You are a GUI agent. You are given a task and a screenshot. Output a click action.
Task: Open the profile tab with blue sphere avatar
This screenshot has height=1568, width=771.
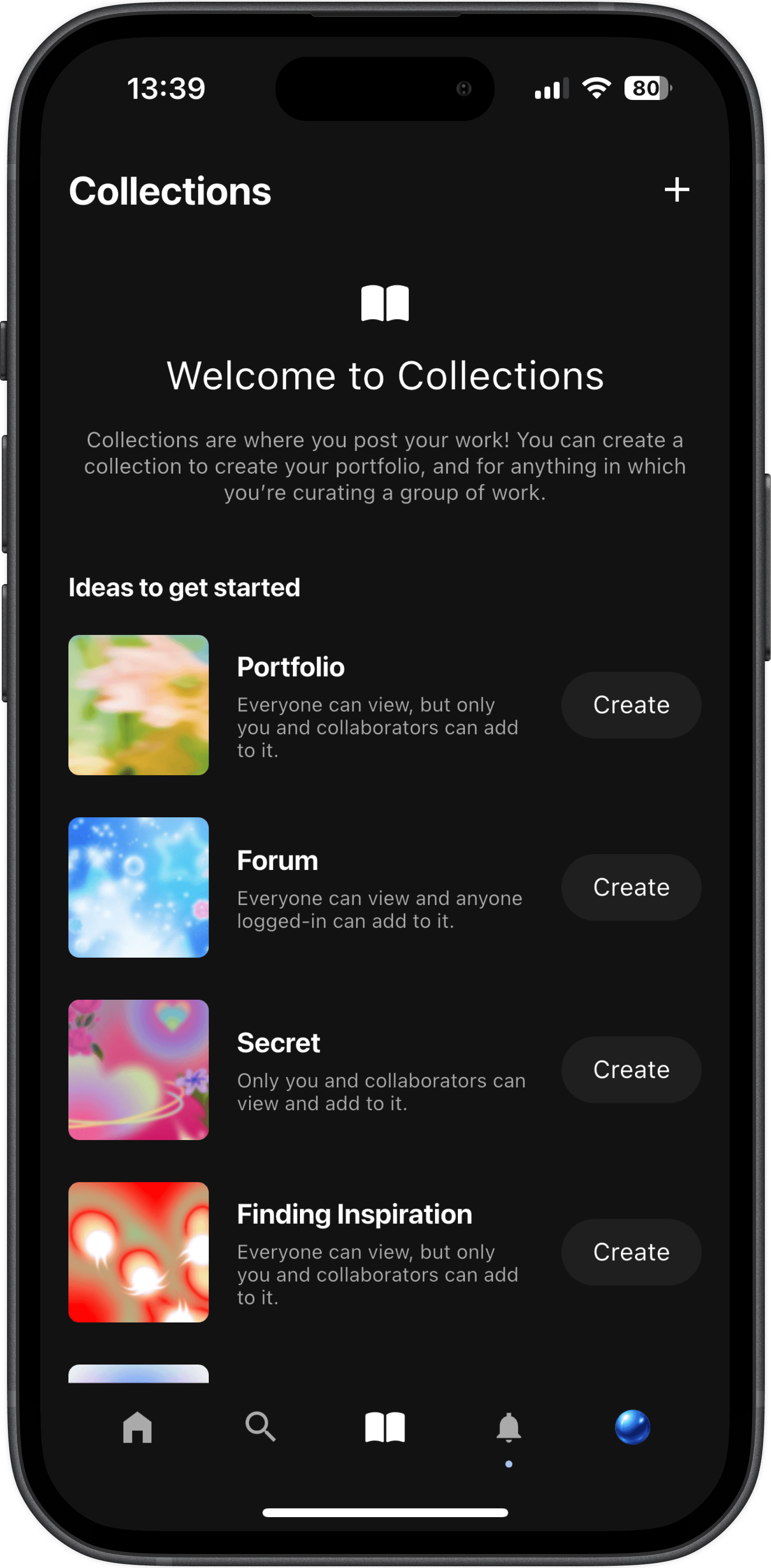pyautogui.click(x=632, y=1427)
